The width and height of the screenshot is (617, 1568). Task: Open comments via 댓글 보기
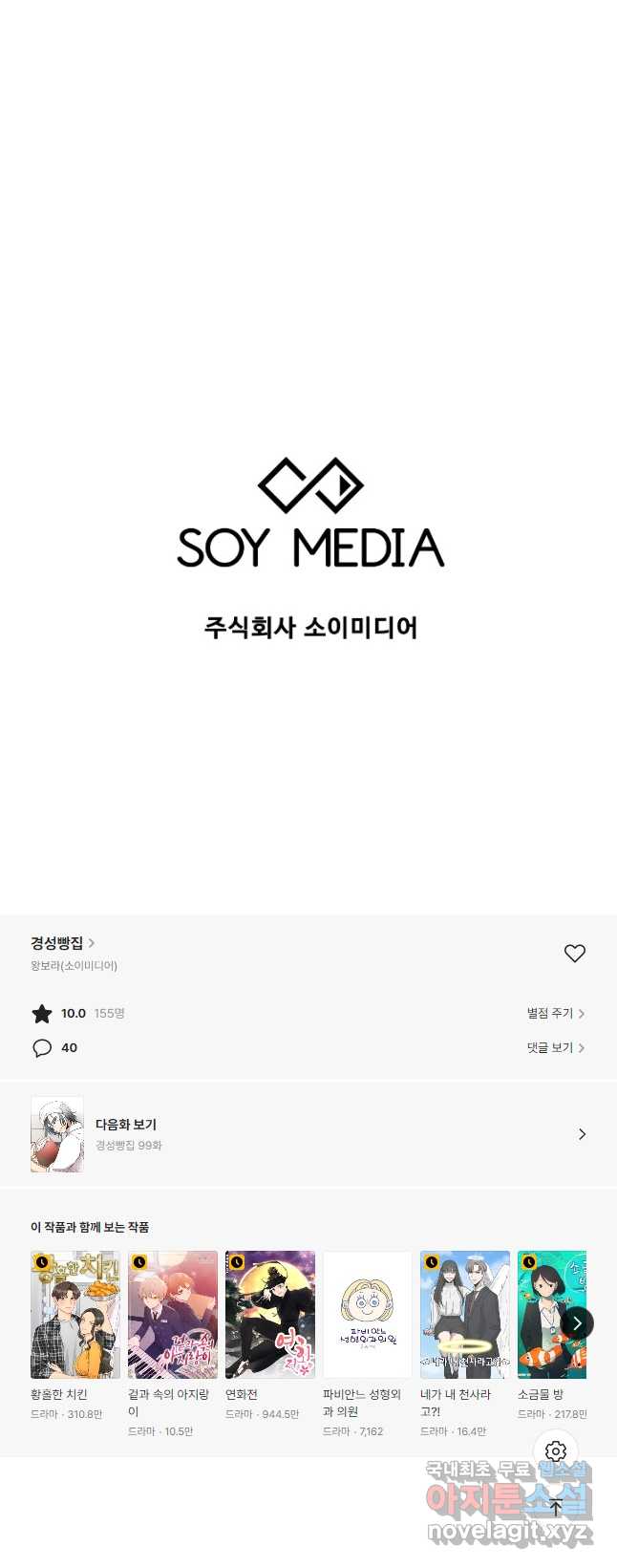pos(555,1048)
